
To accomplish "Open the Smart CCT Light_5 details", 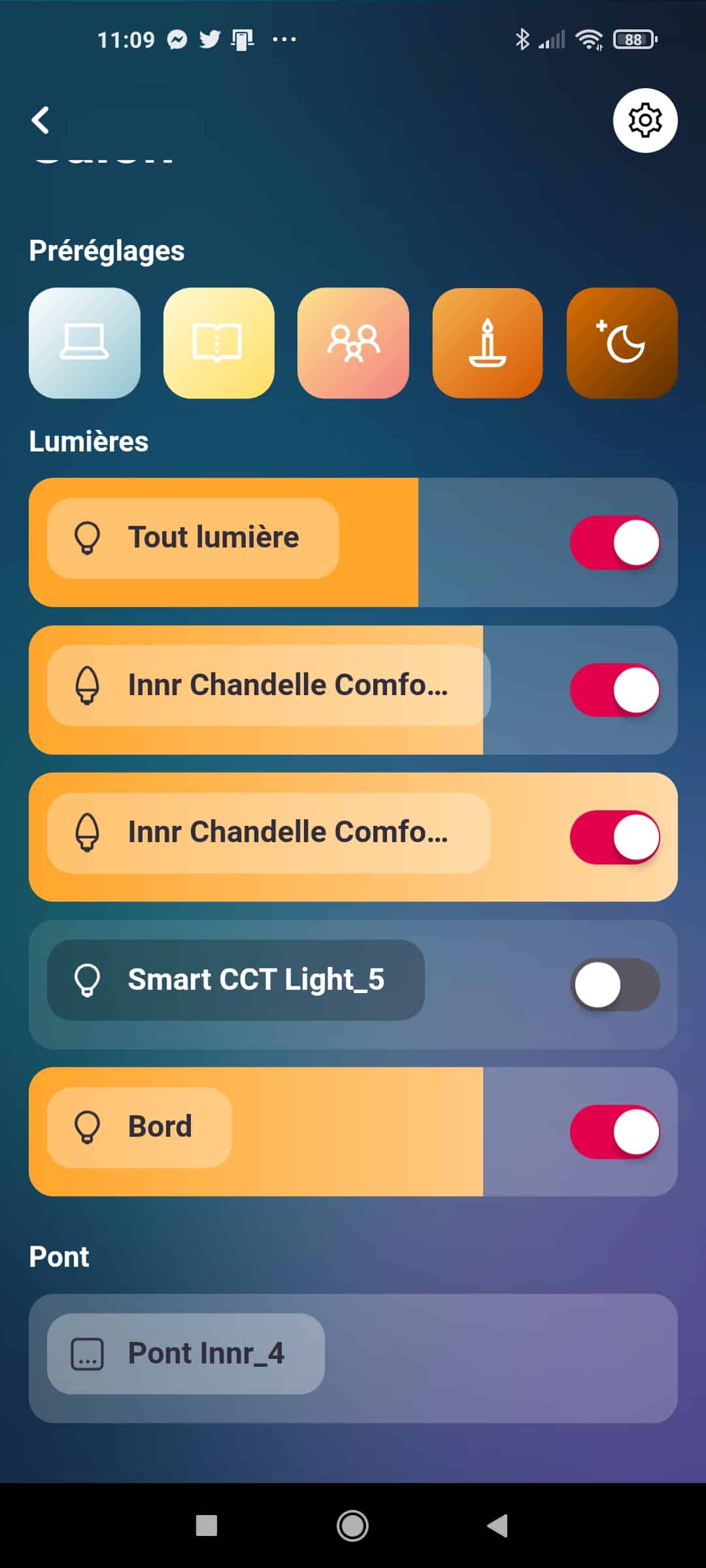I will pos(235,980).
